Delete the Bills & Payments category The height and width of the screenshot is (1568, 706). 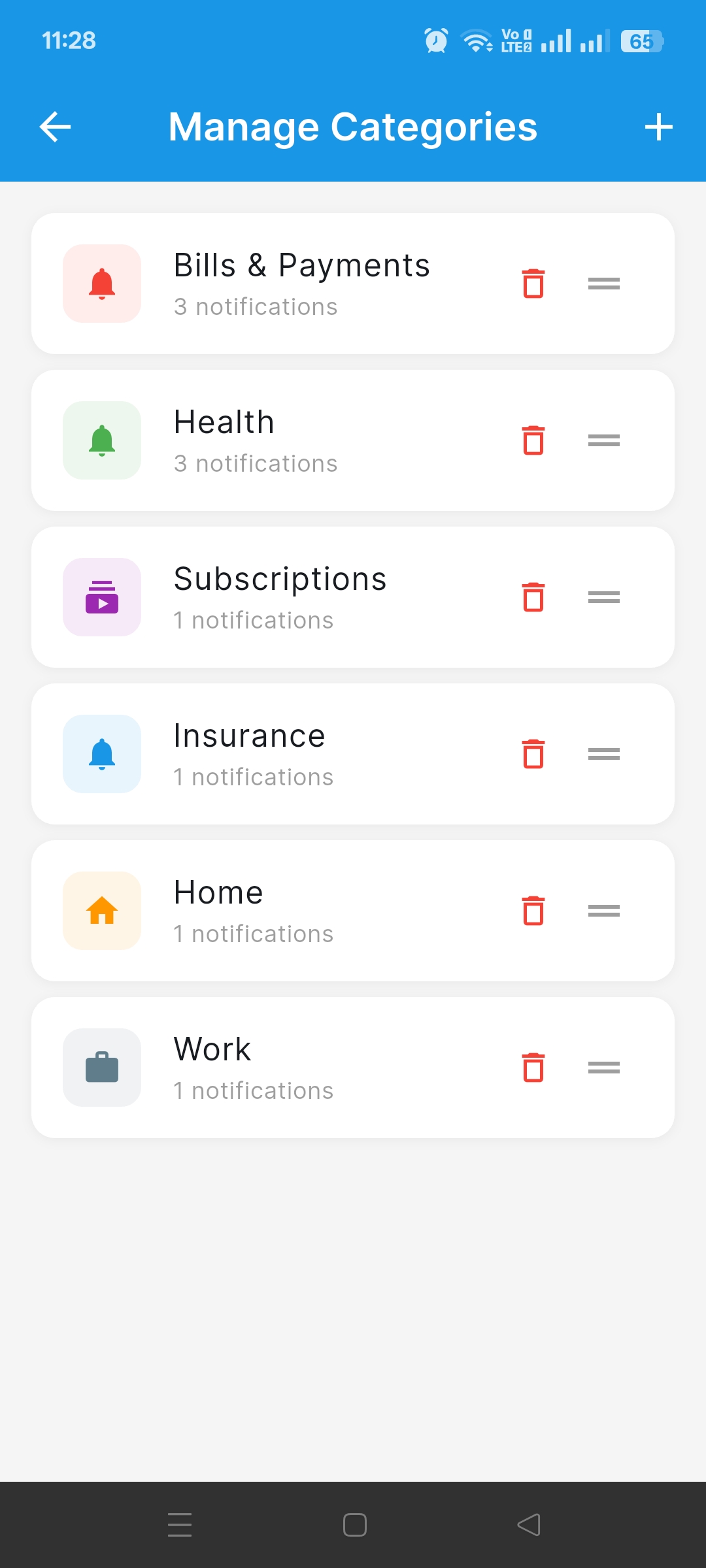pyautogui.click(x=533, y=284)
